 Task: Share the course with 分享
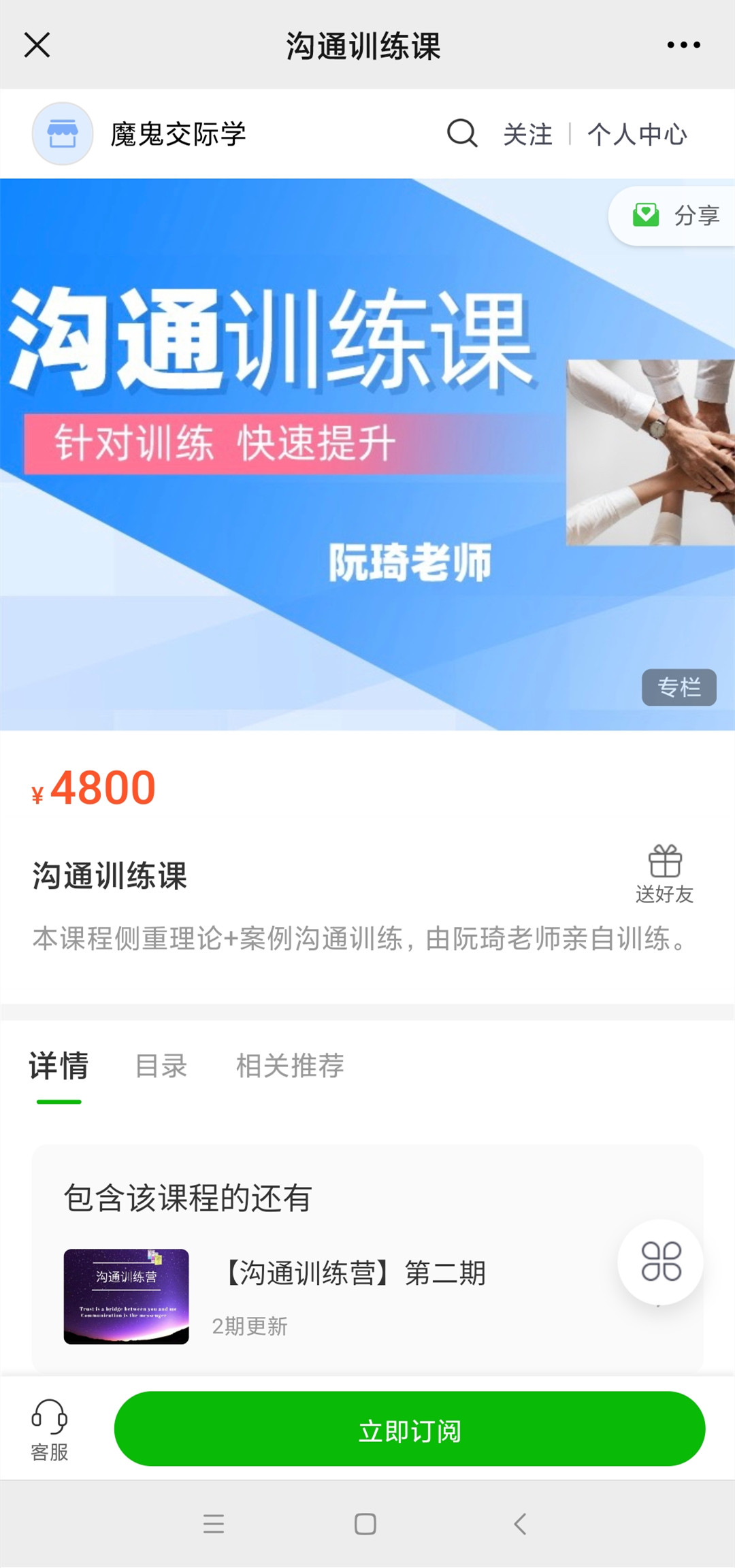(675, 216)
